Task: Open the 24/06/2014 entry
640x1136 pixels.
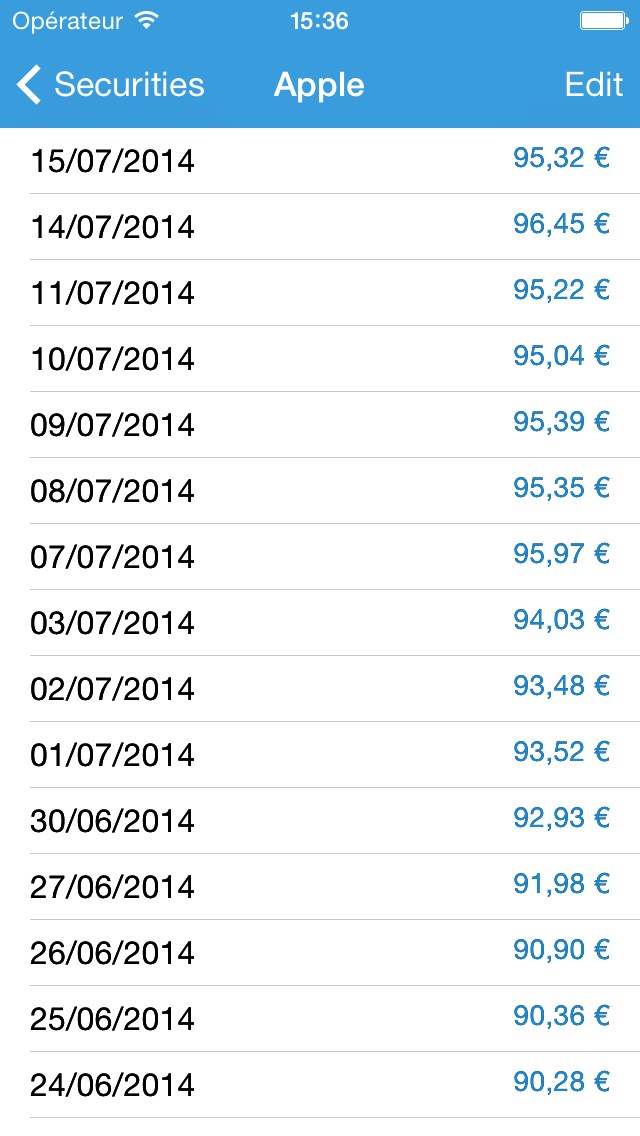Action: coord(320,1084)
